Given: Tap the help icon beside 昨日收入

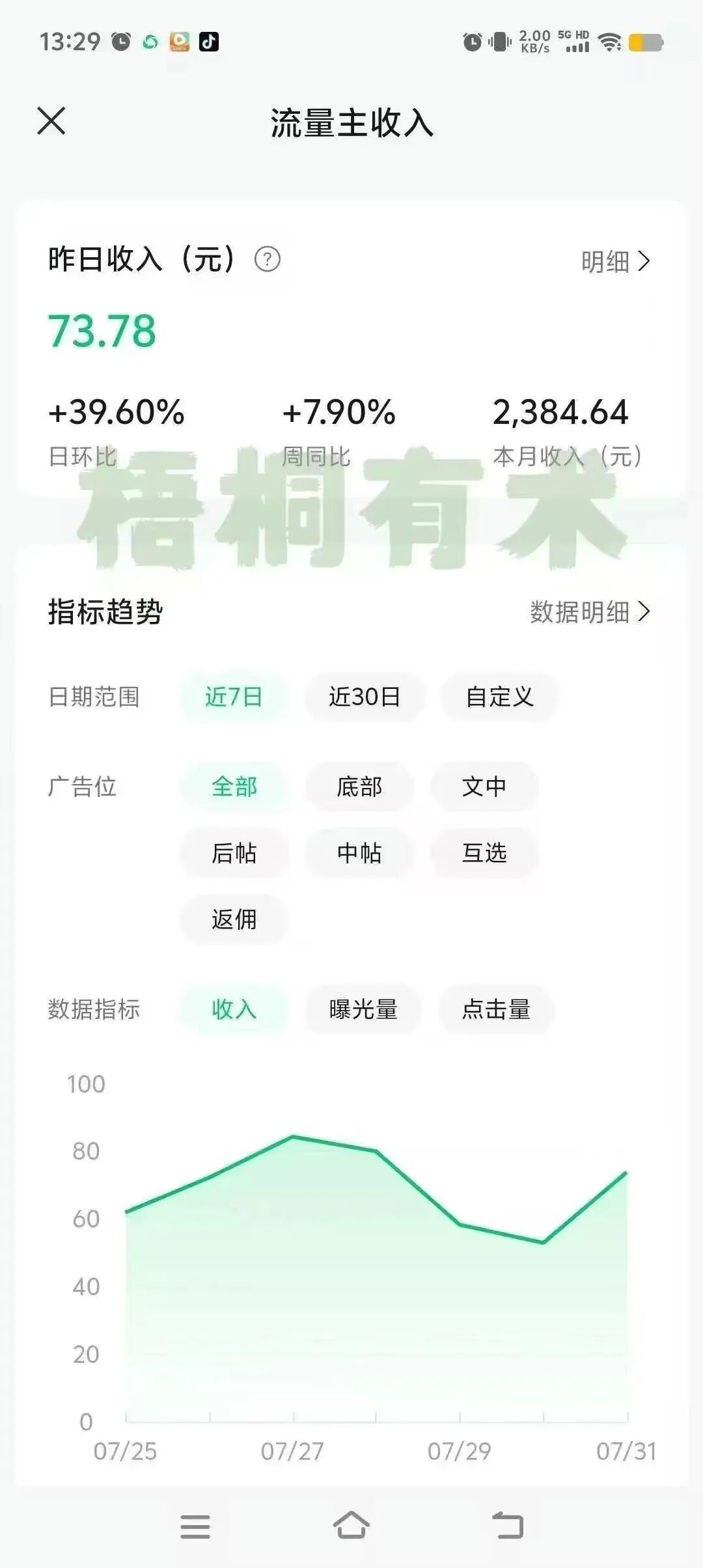Looking at the screenshot, I should click(x=268, y=260).
